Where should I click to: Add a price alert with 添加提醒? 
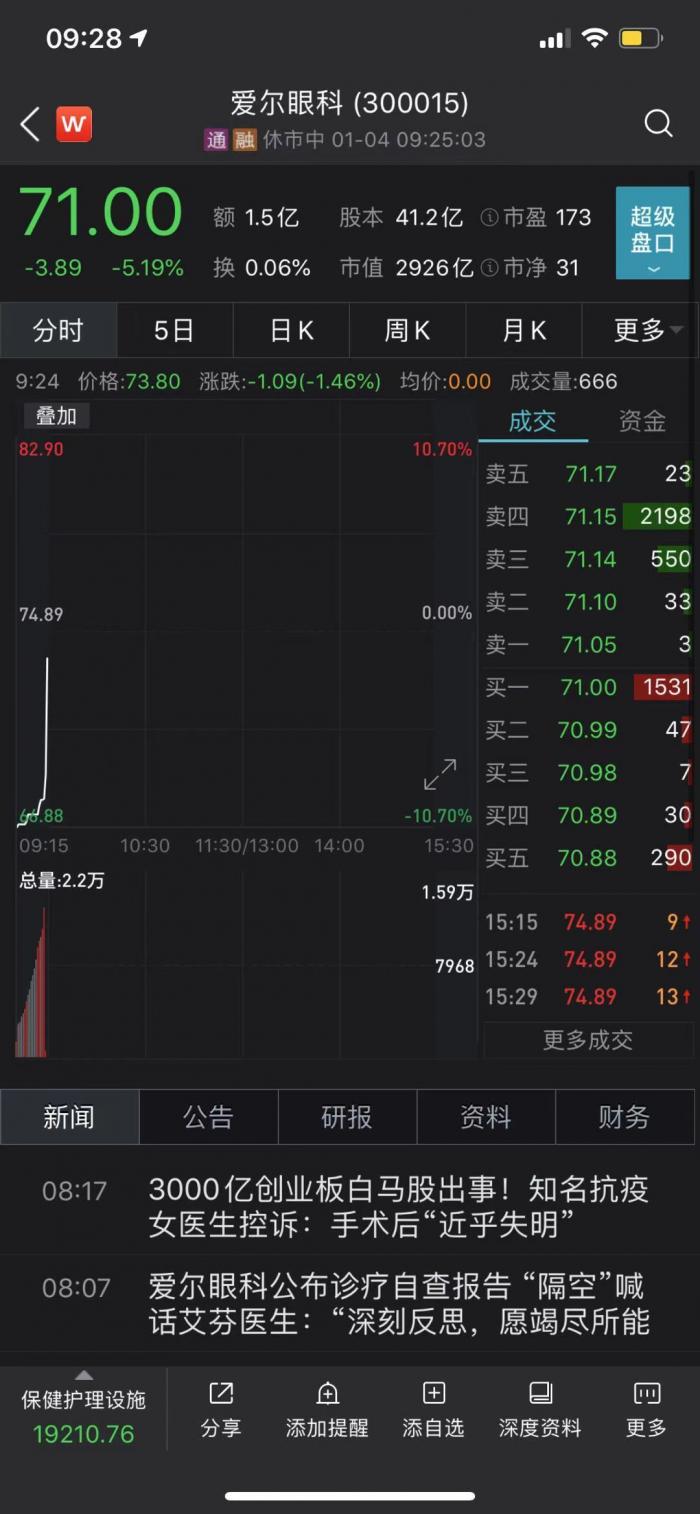pos(327,1409)
